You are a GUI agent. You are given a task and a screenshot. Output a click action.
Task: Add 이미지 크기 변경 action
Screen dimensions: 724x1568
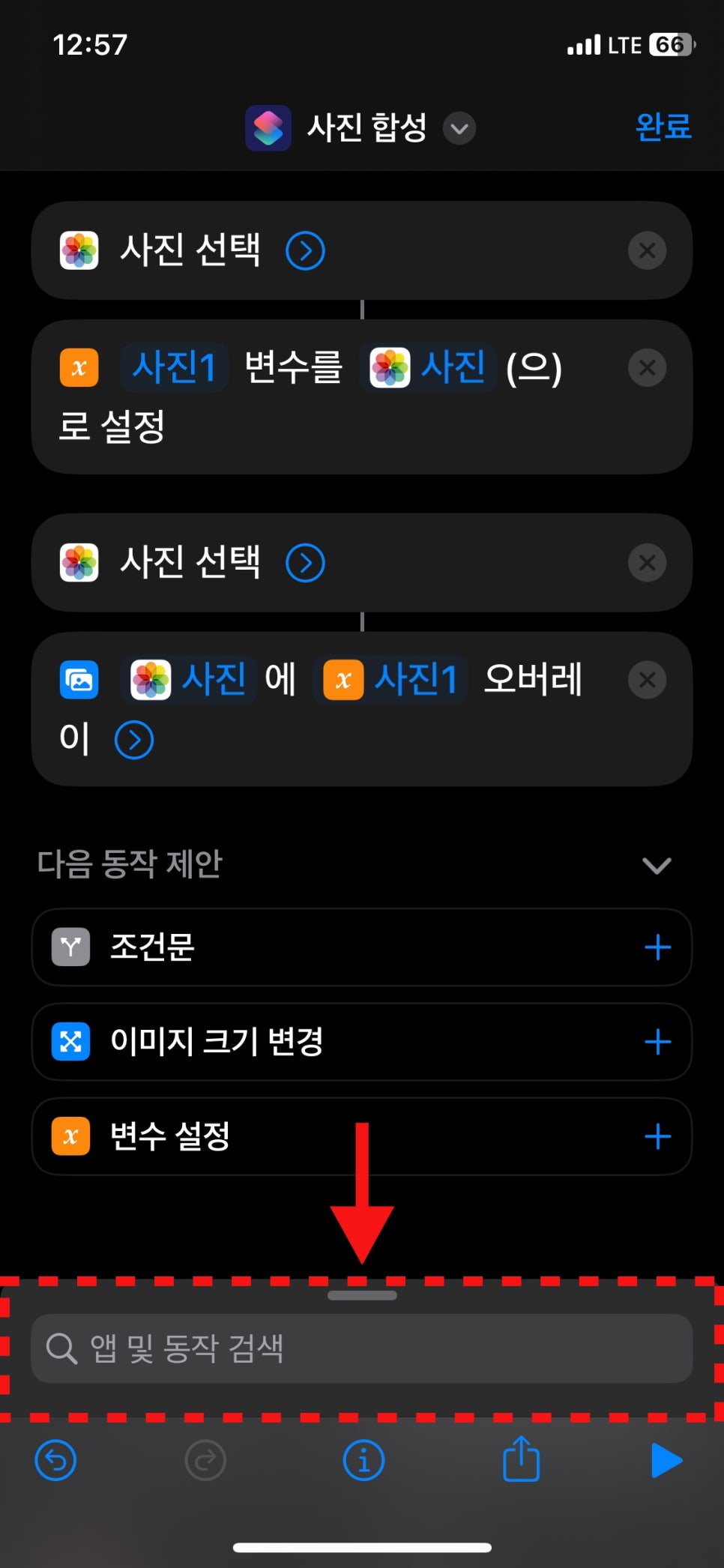point(657,1042)
